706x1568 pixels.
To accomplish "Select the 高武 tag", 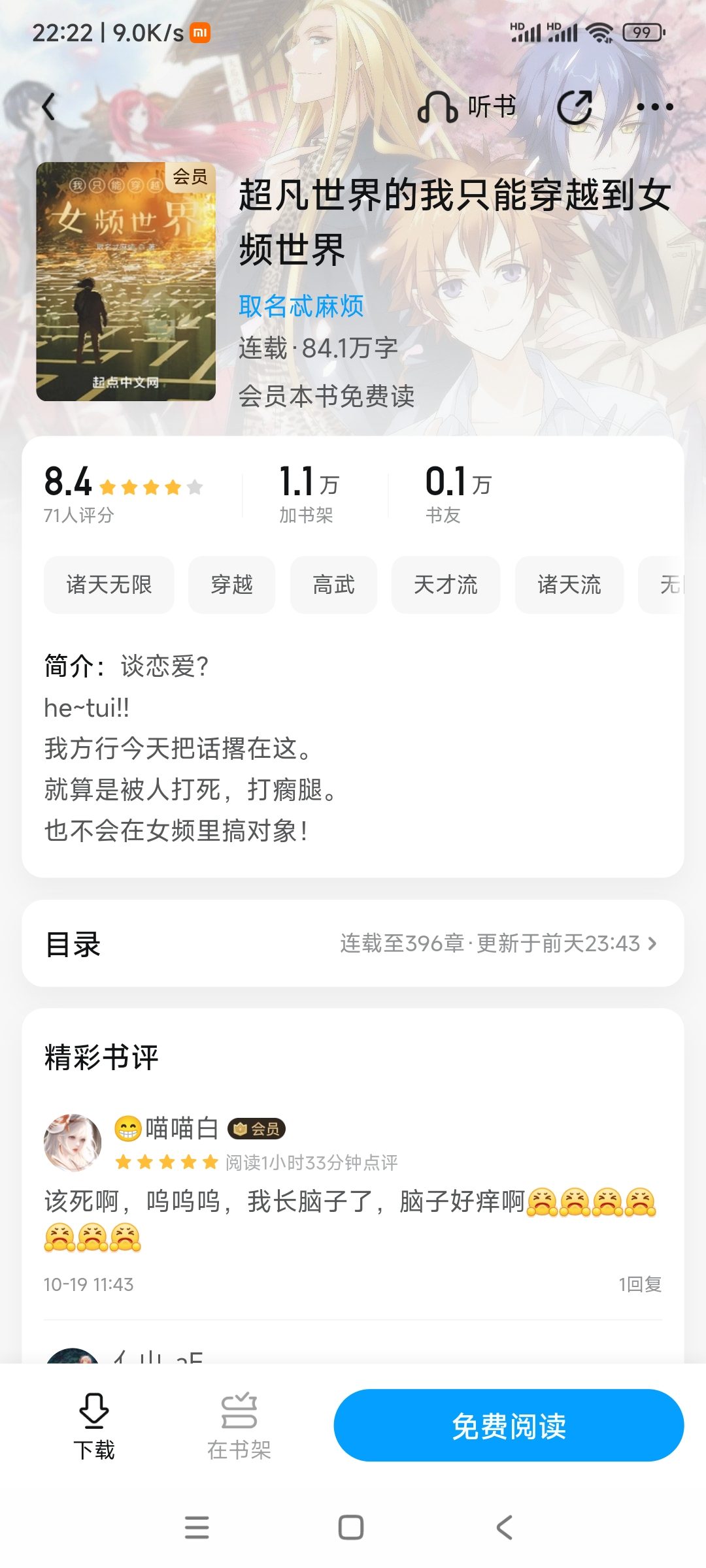I will 333,585.
